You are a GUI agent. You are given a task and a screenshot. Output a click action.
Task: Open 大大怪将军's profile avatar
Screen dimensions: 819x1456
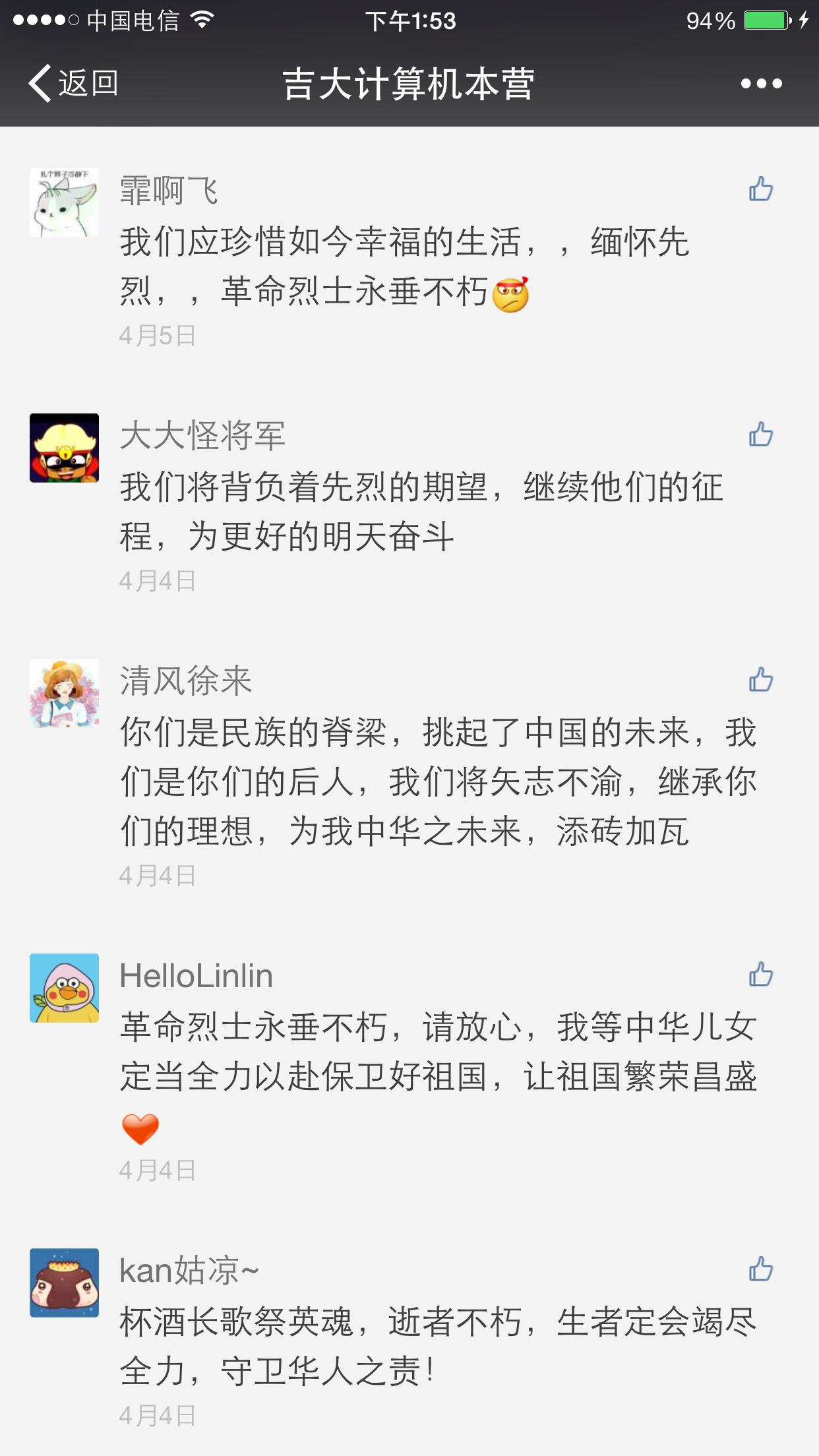[64, 448]
